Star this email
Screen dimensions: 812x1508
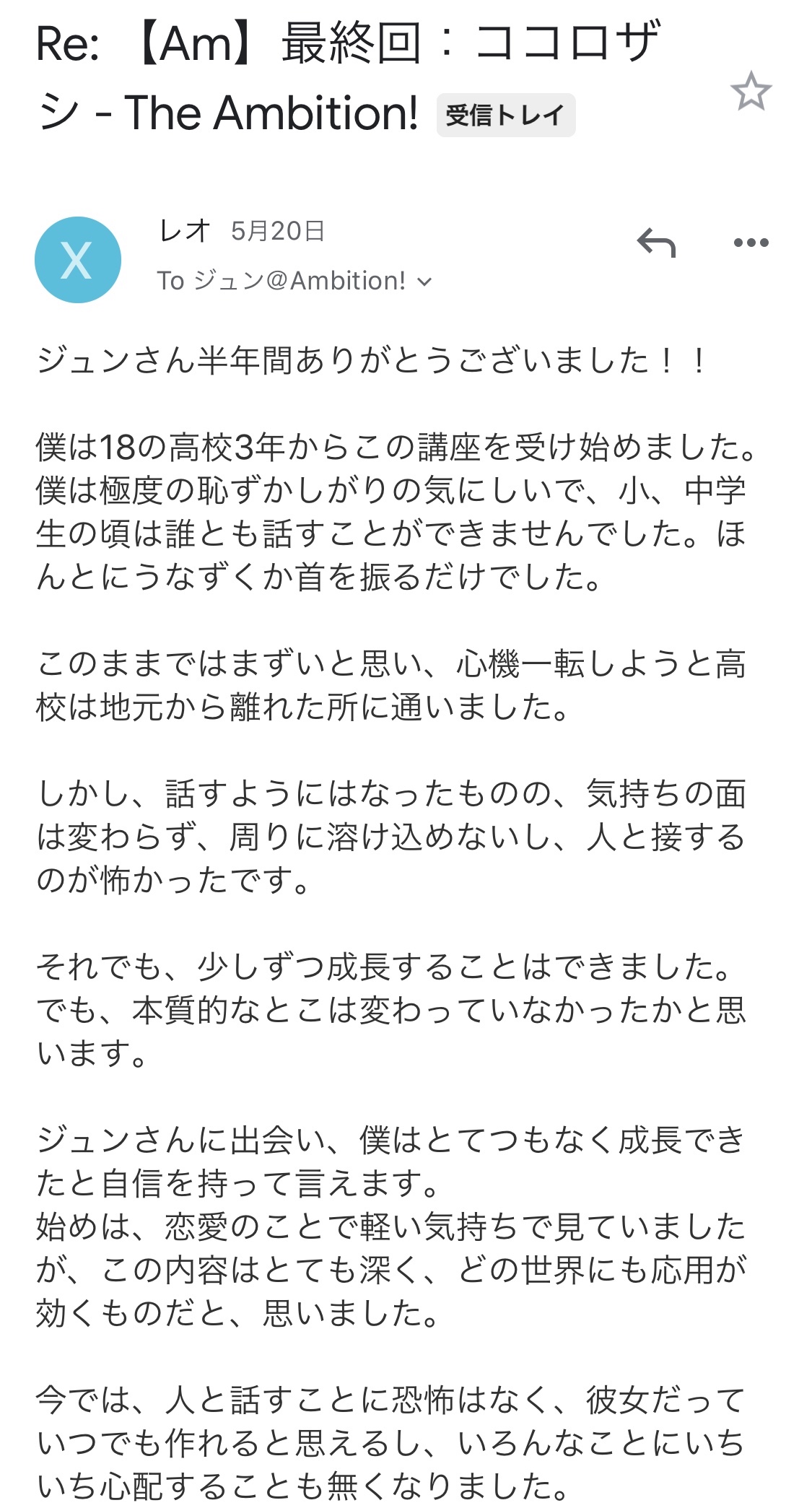point(751,92)
